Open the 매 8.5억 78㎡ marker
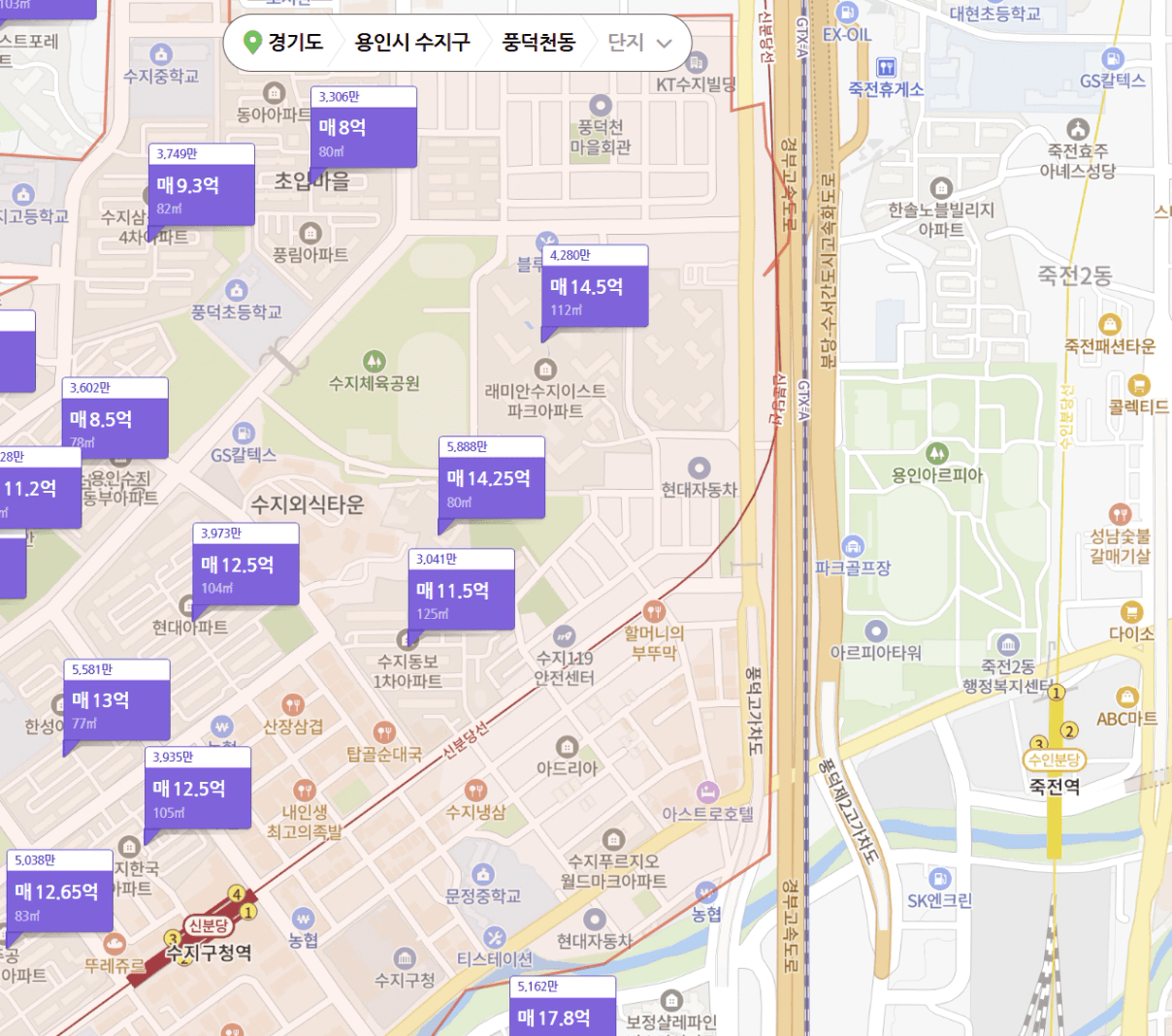 pos(115,418)
